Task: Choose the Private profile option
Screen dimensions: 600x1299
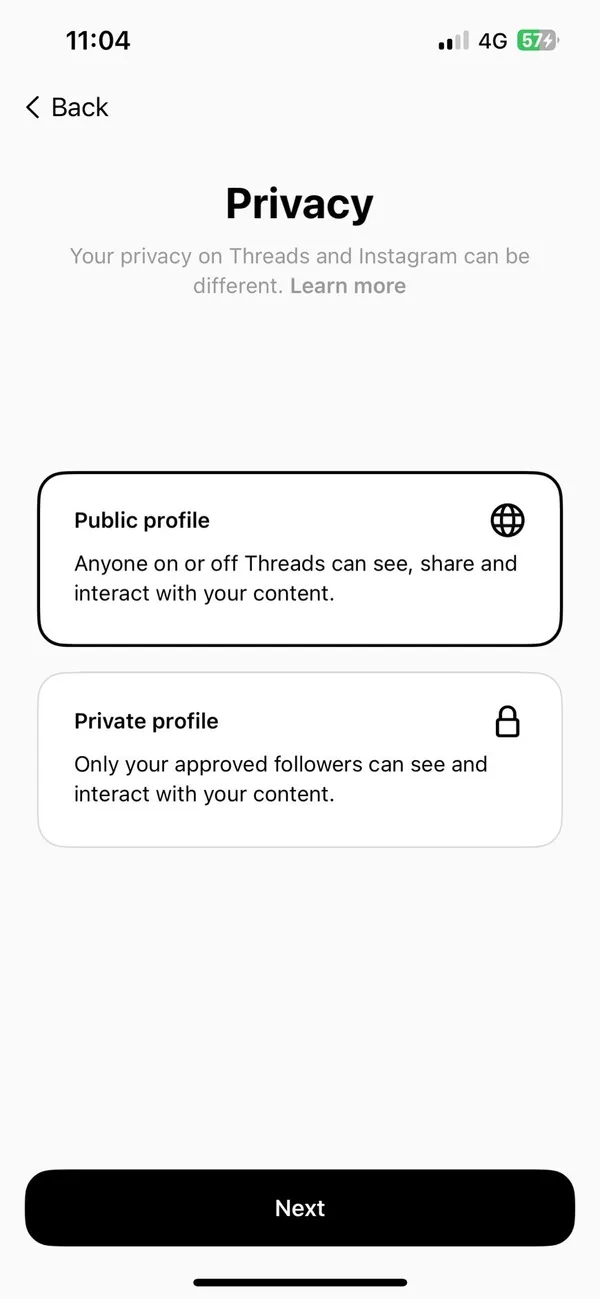Action: 299,760
